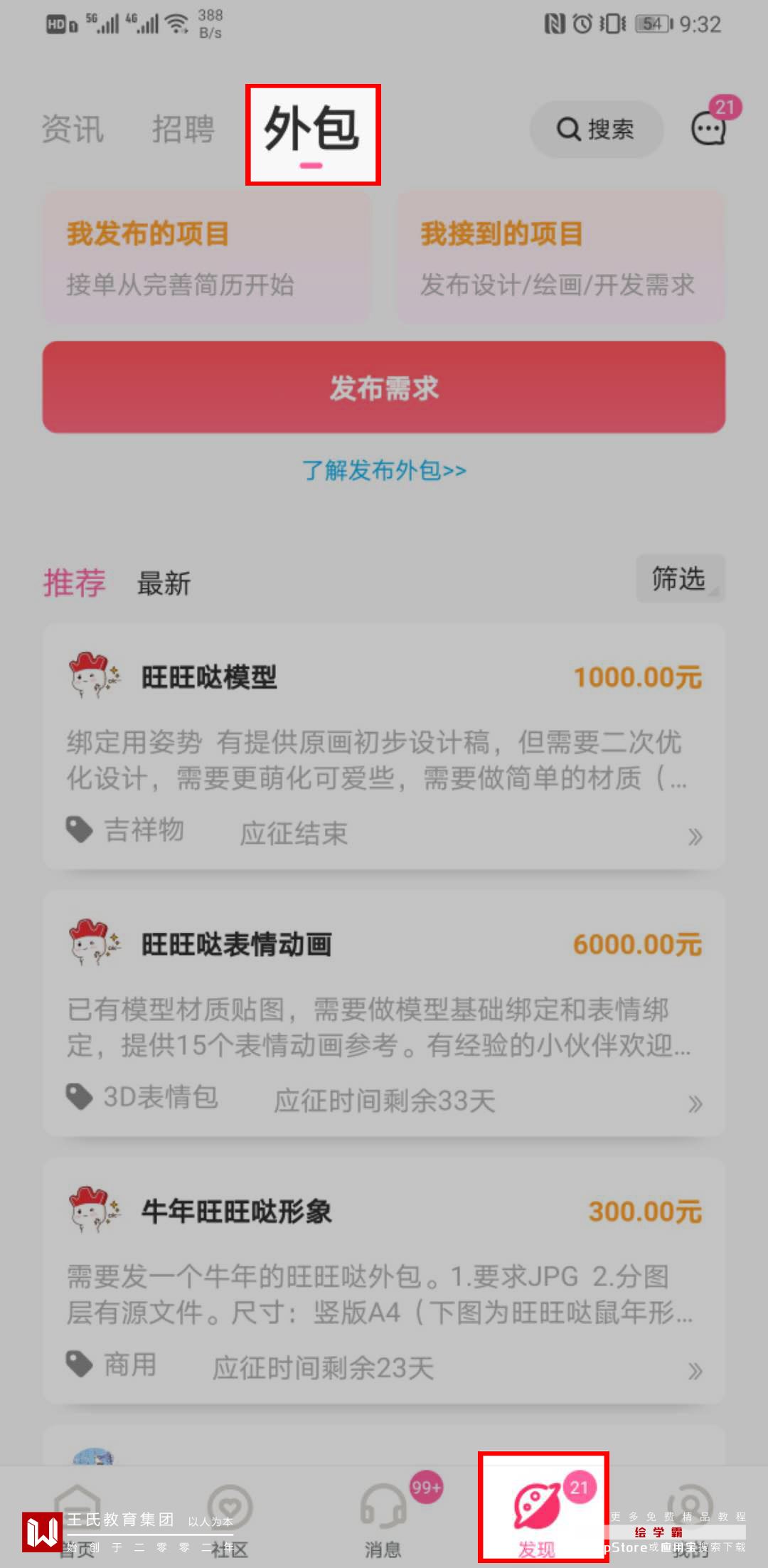
Task: Open the 旺旺哒表情动画 project card
Action: point(384,1013)
